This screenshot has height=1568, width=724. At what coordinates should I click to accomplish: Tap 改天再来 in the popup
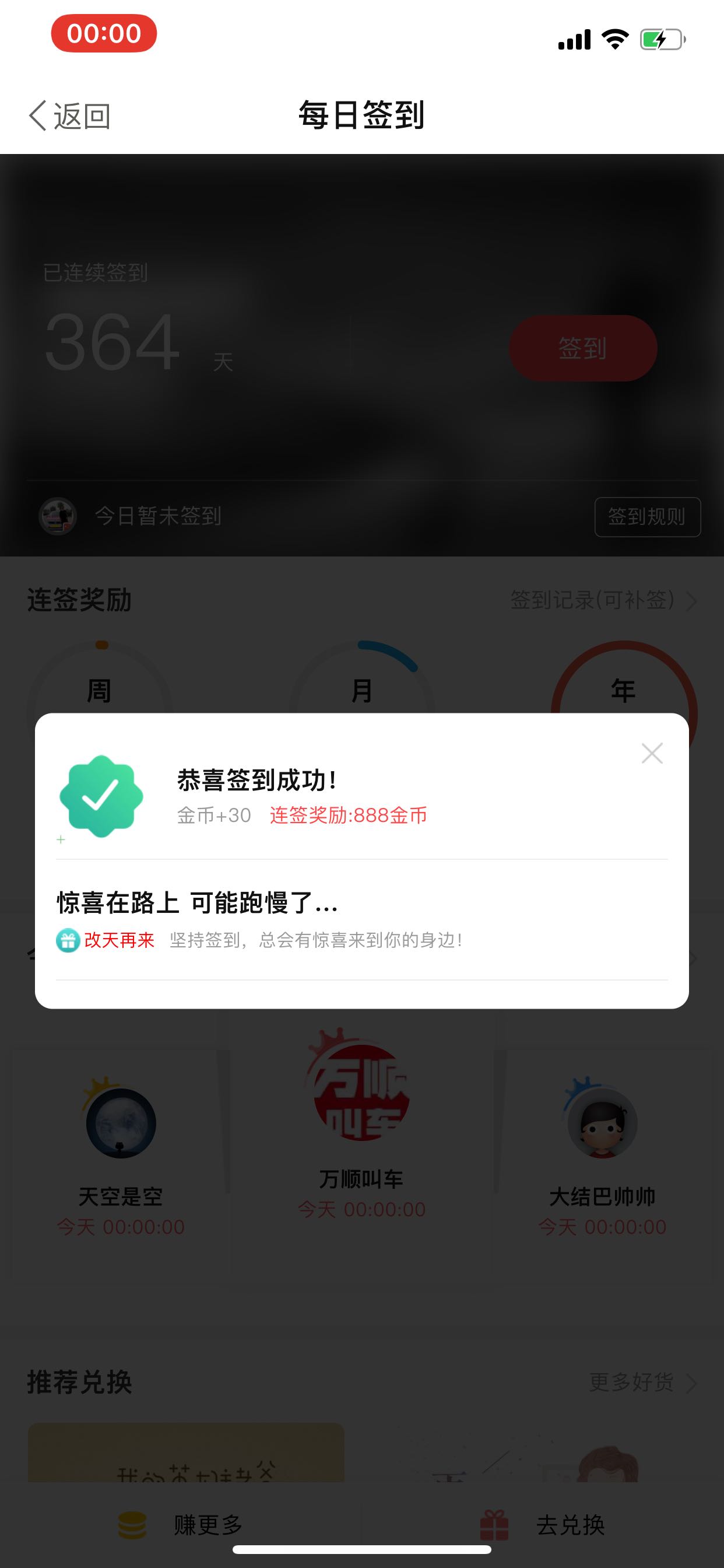[x=120, y=940]
